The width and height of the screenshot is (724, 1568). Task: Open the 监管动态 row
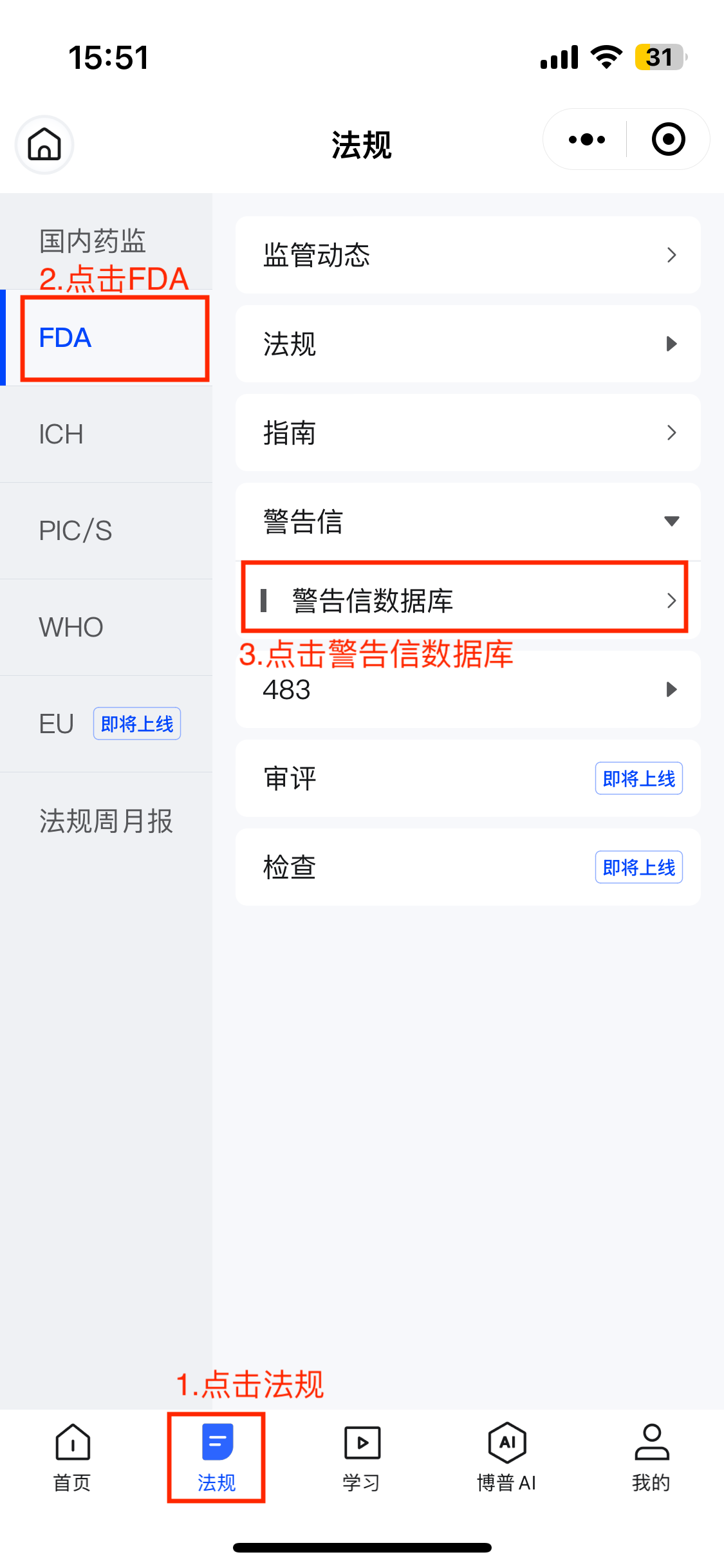(x=468, y=255)
